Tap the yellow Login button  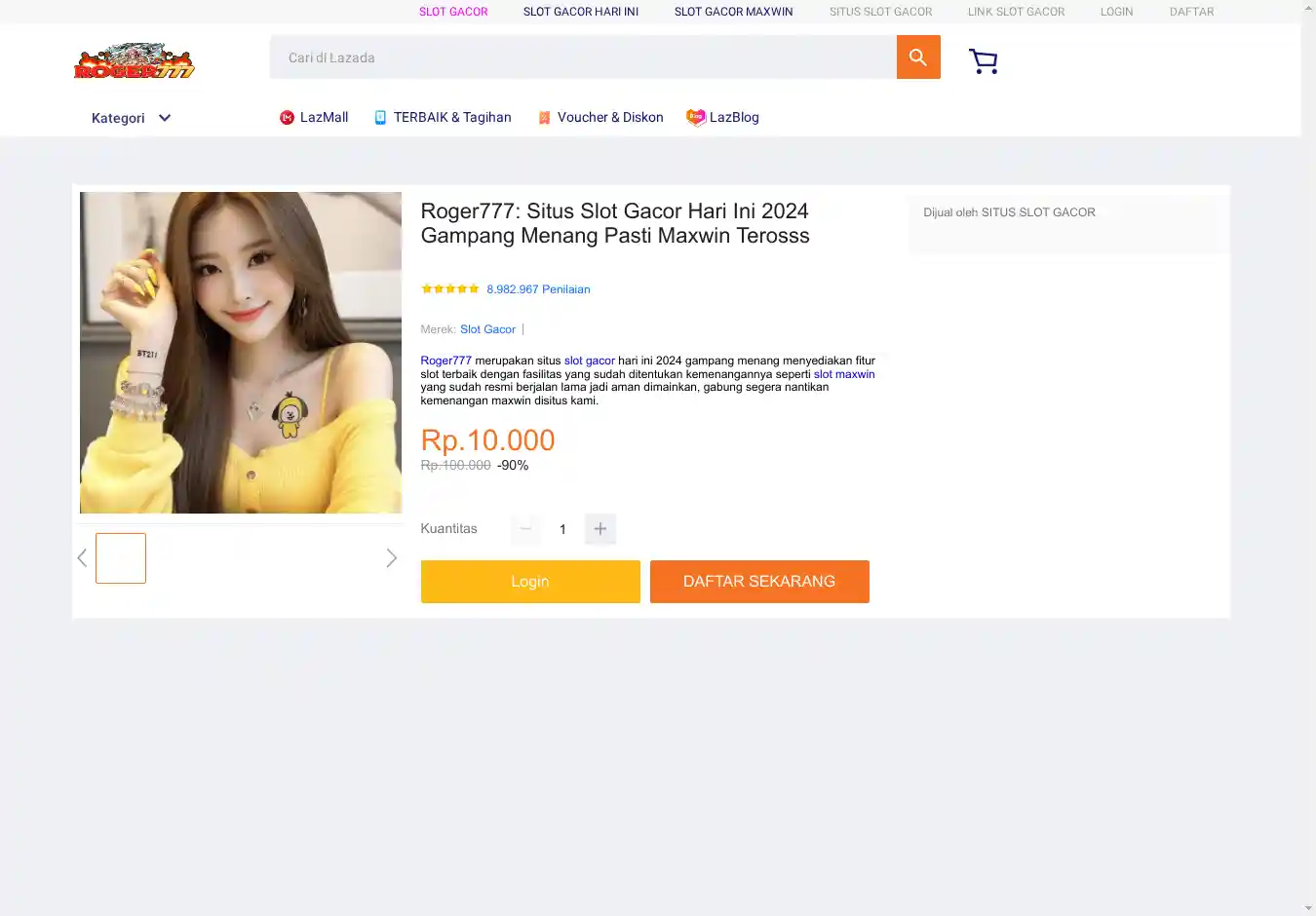[530, 582]
